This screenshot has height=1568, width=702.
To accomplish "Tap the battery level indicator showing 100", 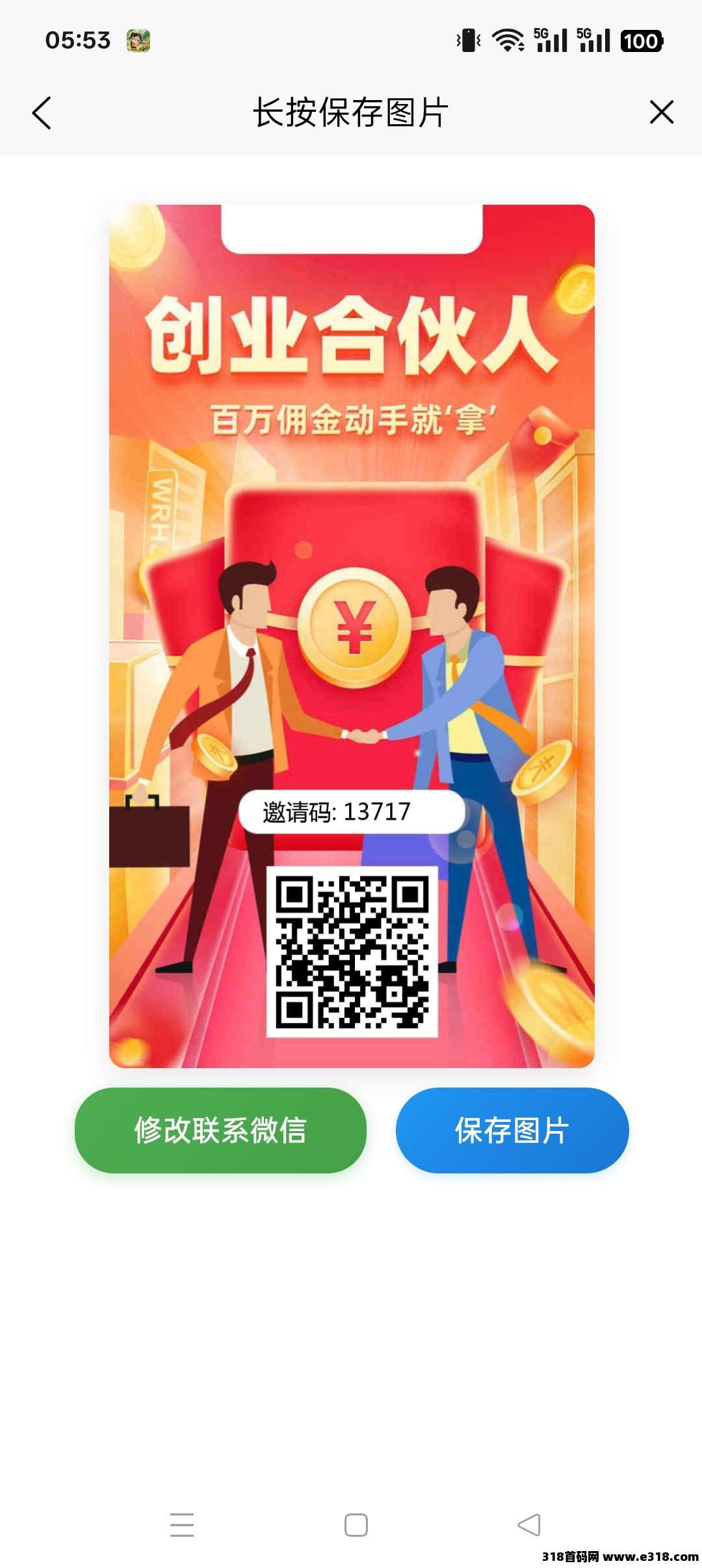I will click(x=640, y=40).
